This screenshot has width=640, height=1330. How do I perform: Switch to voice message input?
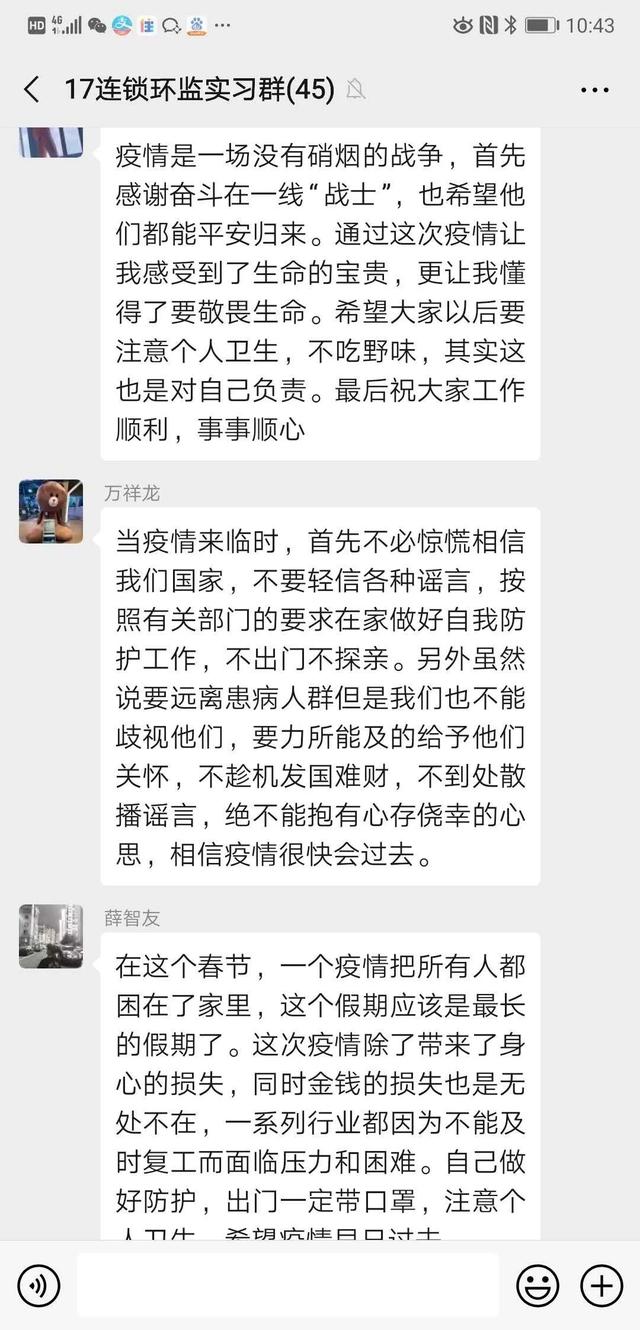tap(39, 1285)
